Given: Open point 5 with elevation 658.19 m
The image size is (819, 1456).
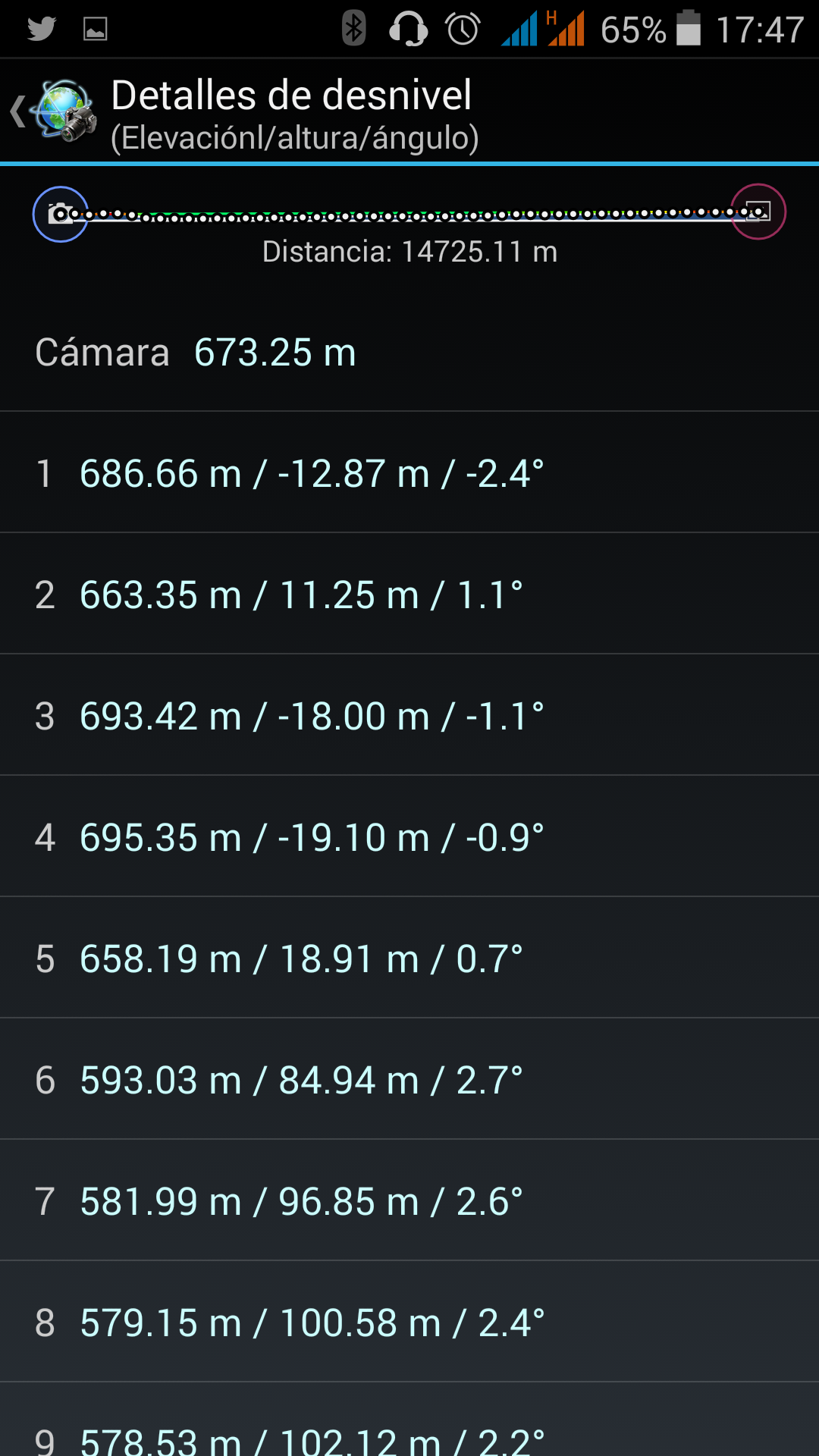Looking at the screenshot, I should 409,958.
